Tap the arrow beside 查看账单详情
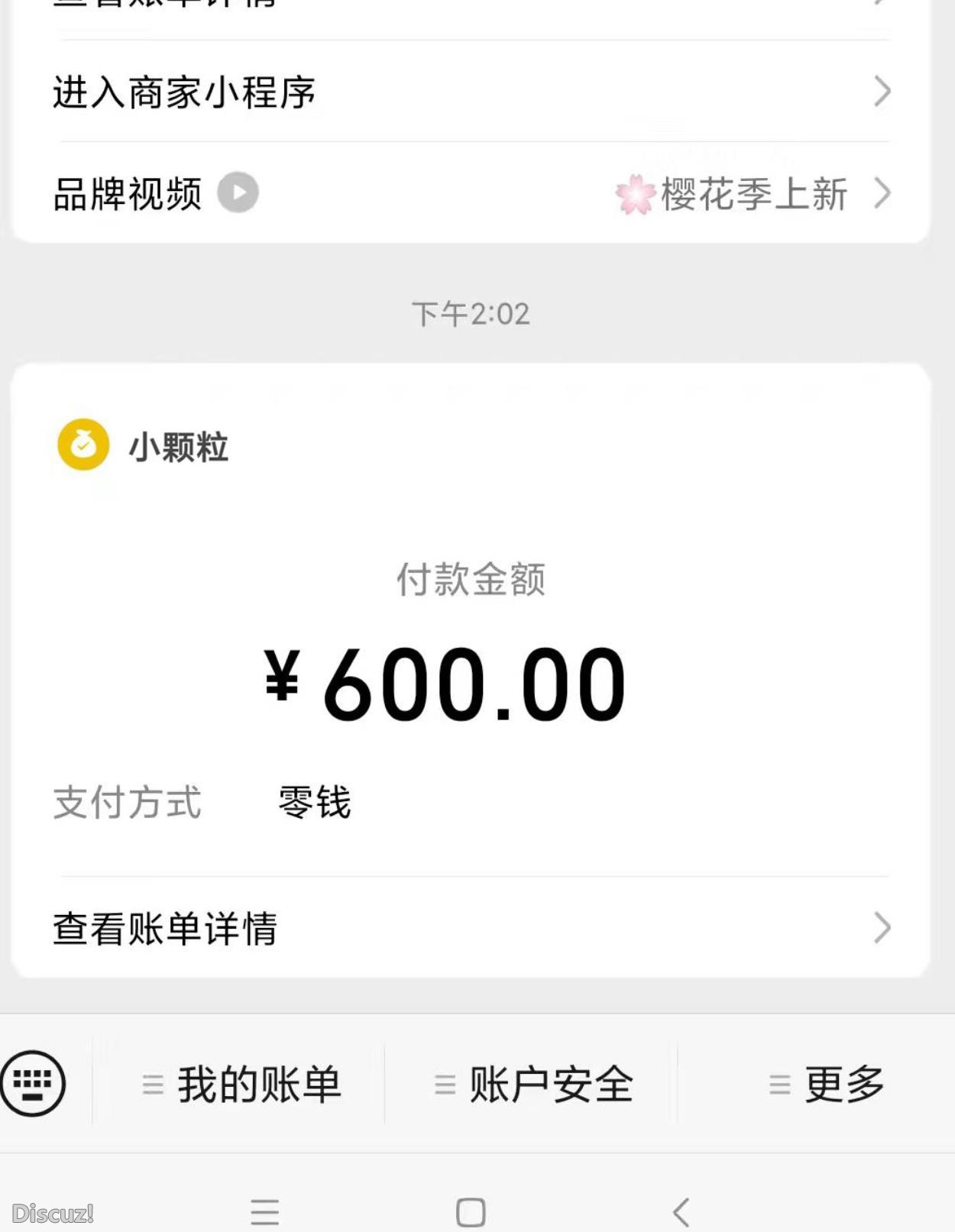This screenshot has height=1232, width=955. 882,928
